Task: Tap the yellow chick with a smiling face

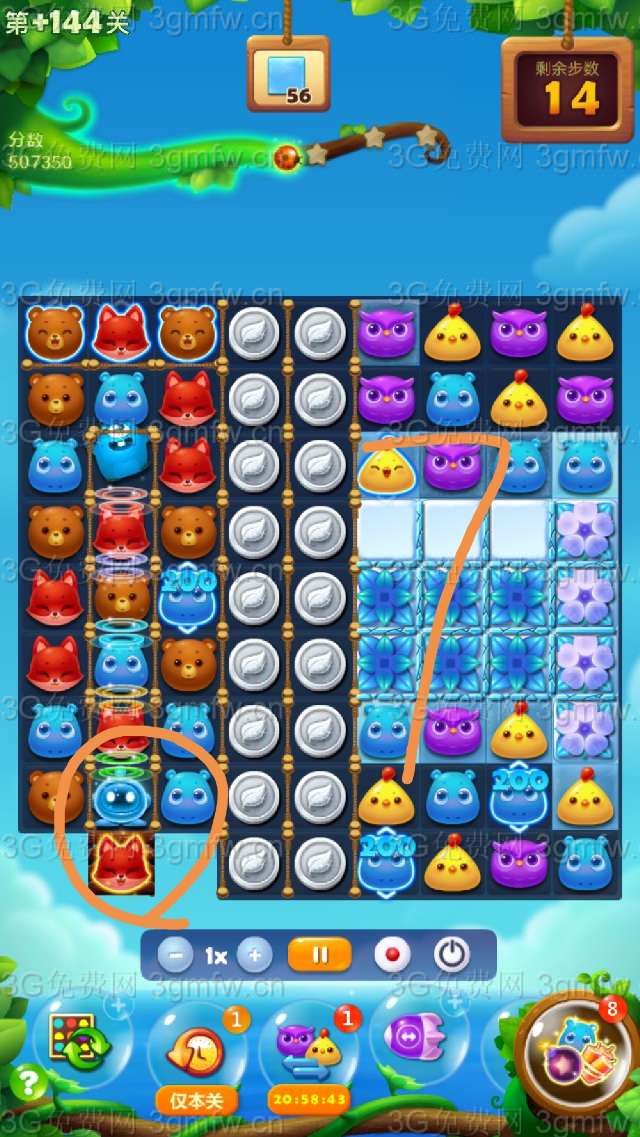Action: click(x=385, y=467)
